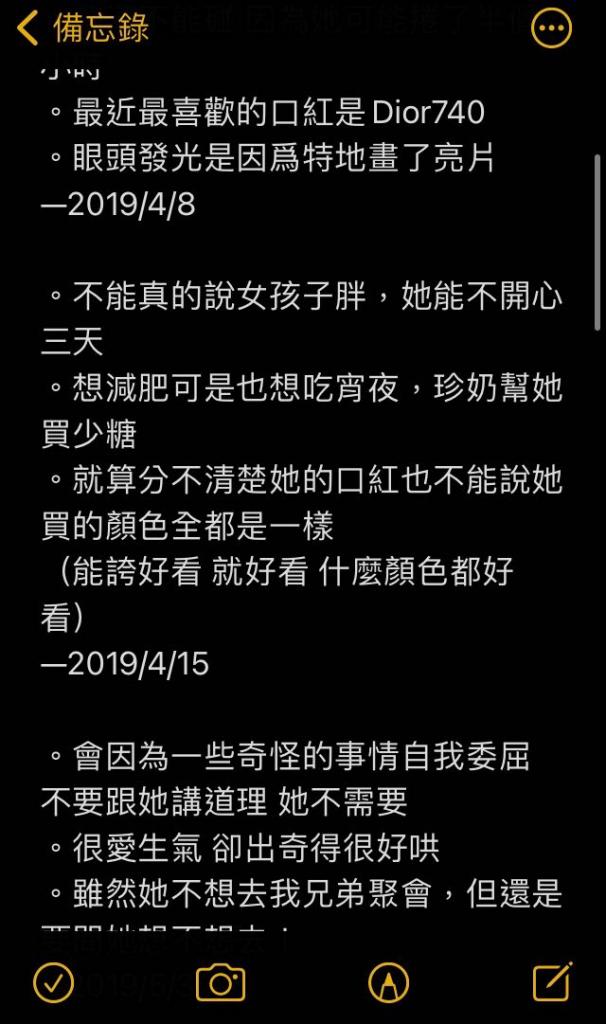The height and width of the screenshot is (1024, 606).
Task: Start the markup drawing pen tool
Action: (389, 983)
